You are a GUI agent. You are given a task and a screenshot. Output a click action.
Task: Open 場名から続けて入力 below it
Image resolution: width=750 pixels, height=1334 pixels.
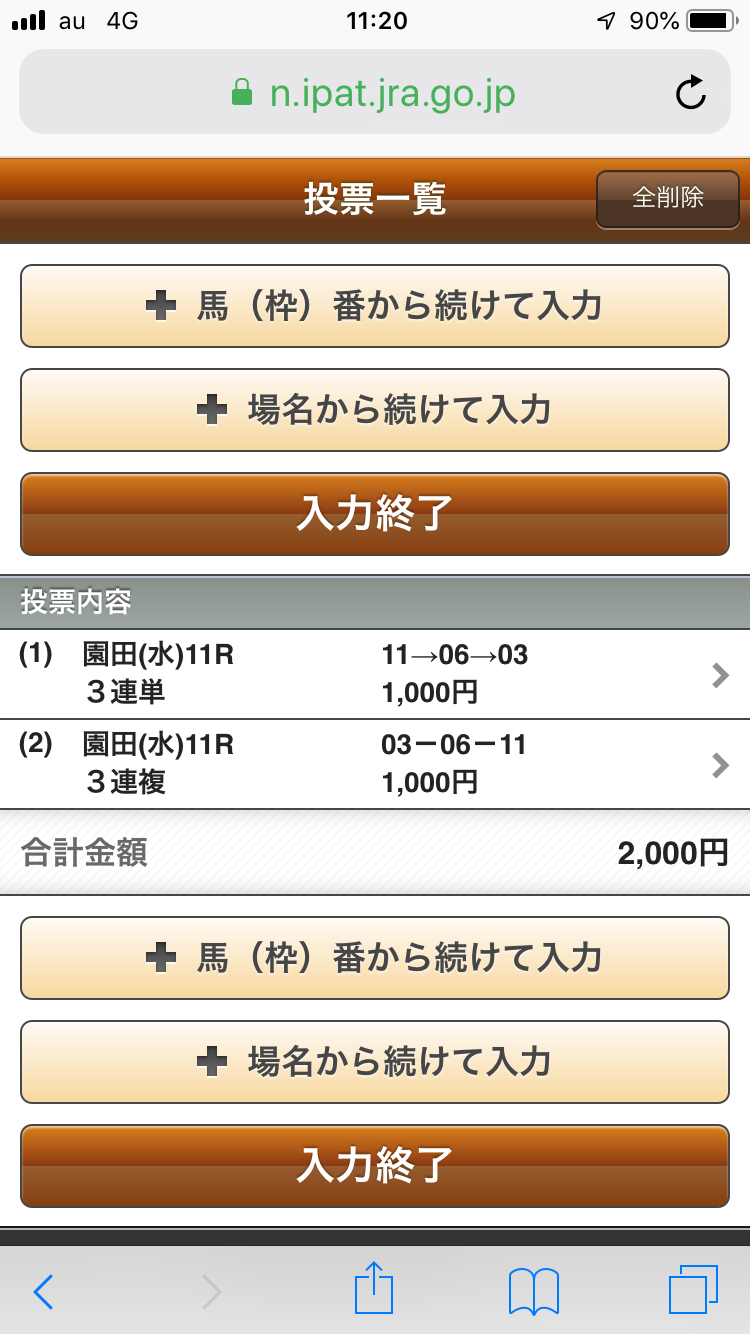click(373, 410)
